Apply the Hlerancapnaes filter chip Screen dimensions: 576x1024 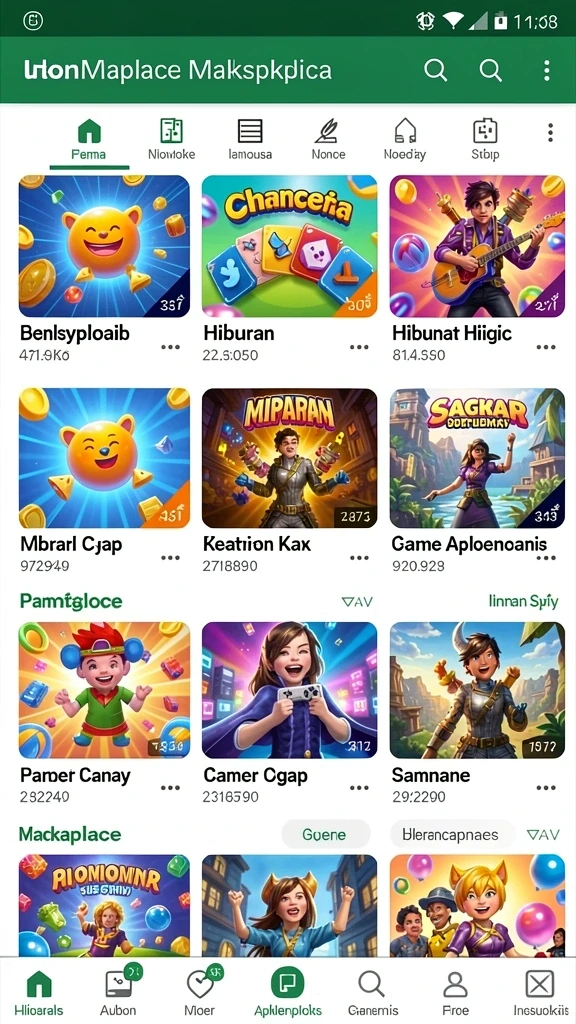tap(450, 834)
